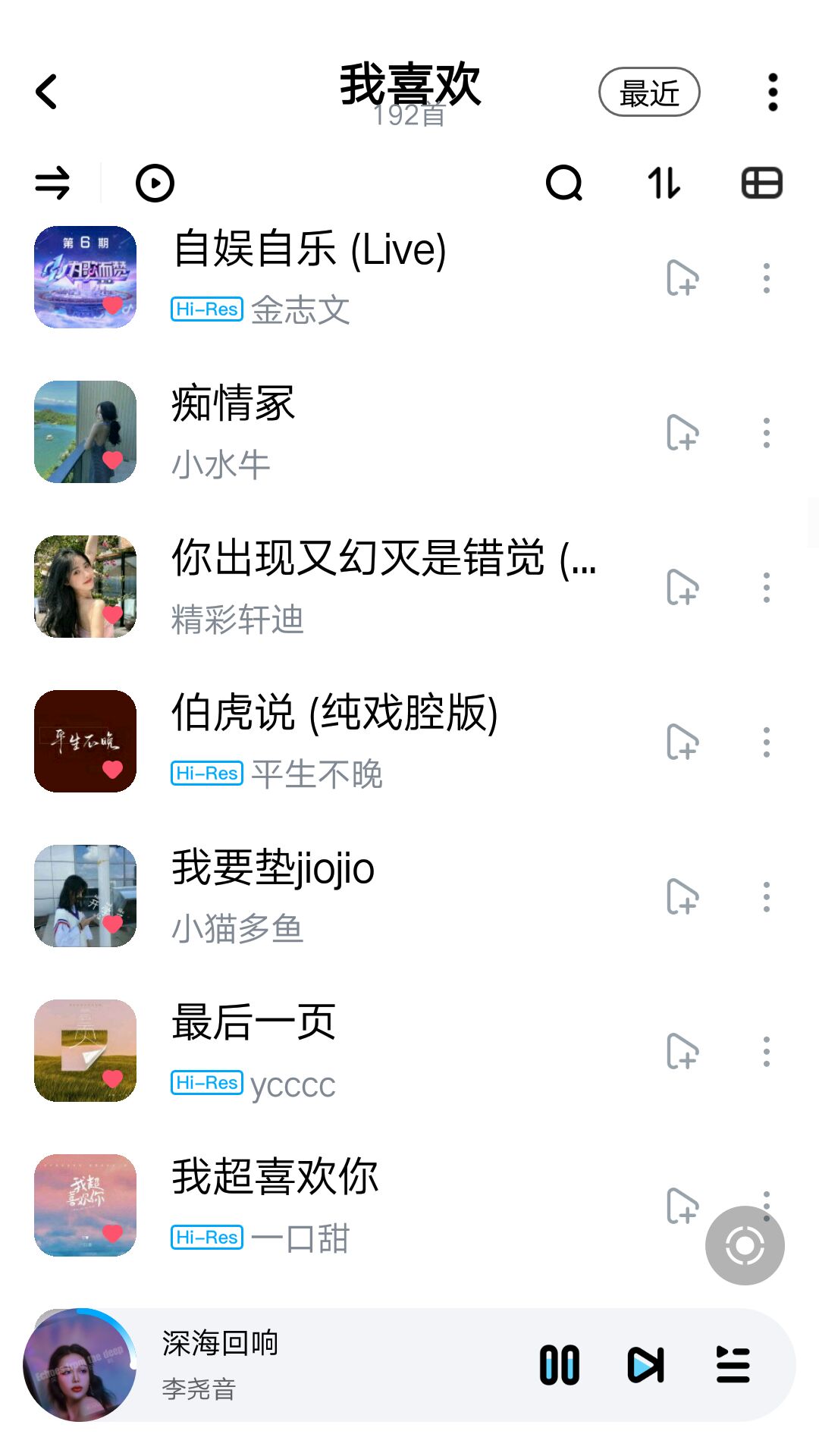This screenshot has width=819, height=1456.
Task: Open more options for 最后一页
Action: [x=767, y=1052]
